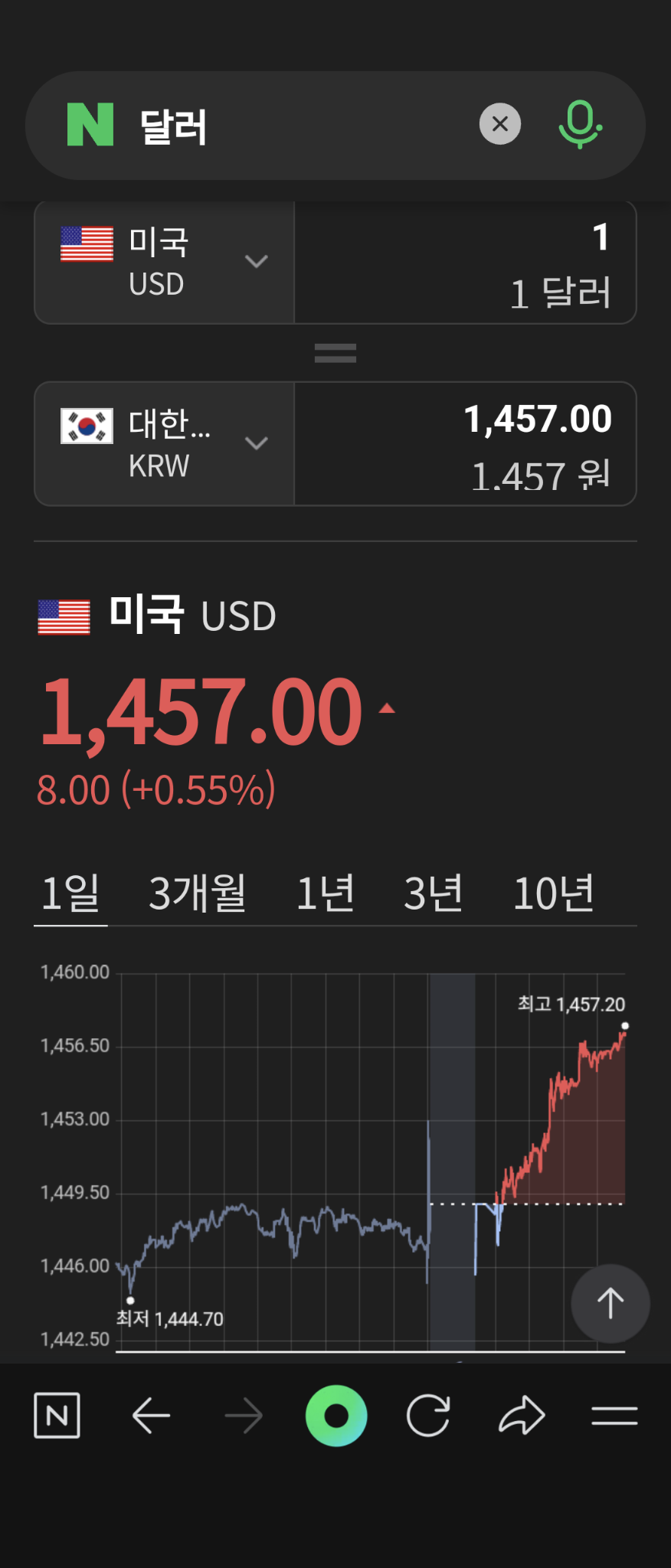Share this page

[522, 1416]
